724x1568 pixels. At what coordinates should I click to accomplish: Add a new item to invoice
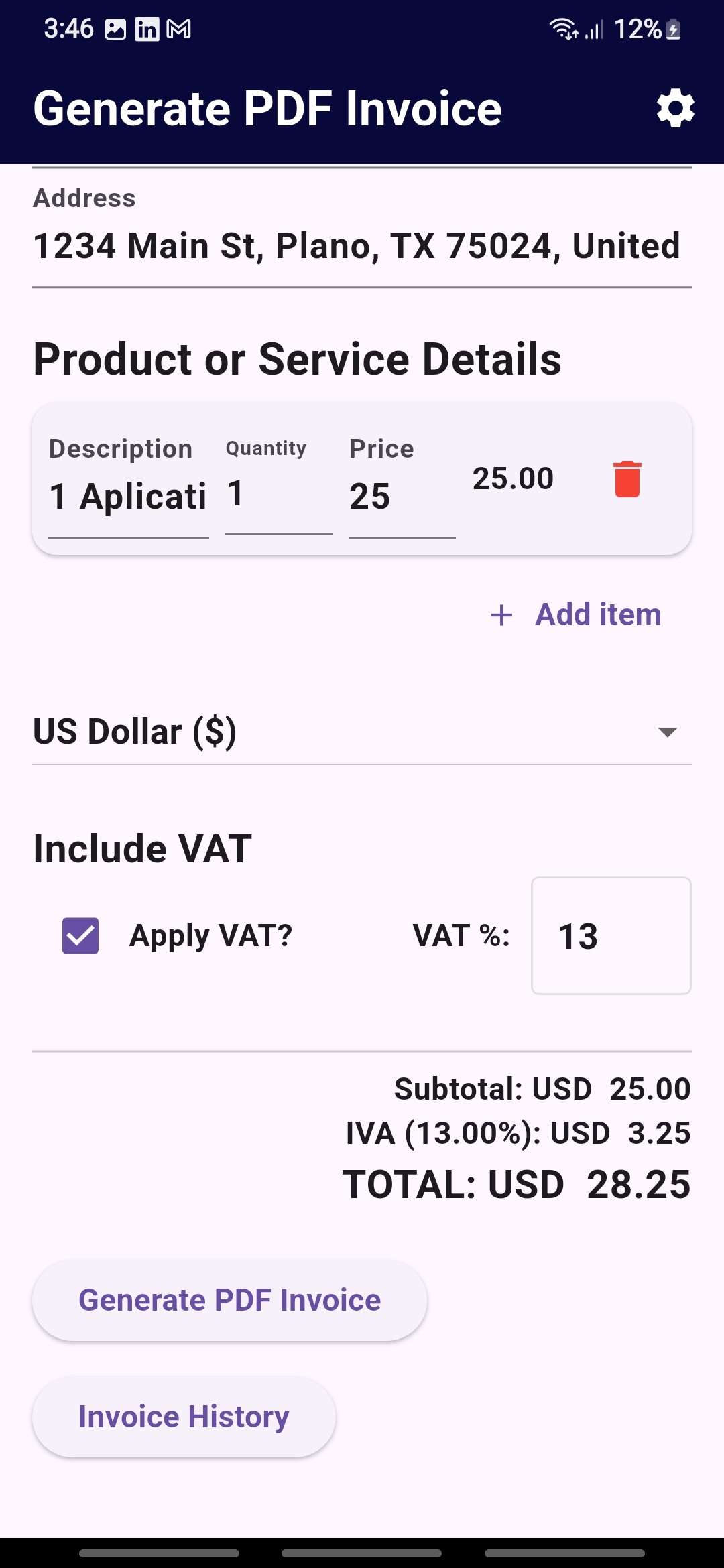point(577,614)
